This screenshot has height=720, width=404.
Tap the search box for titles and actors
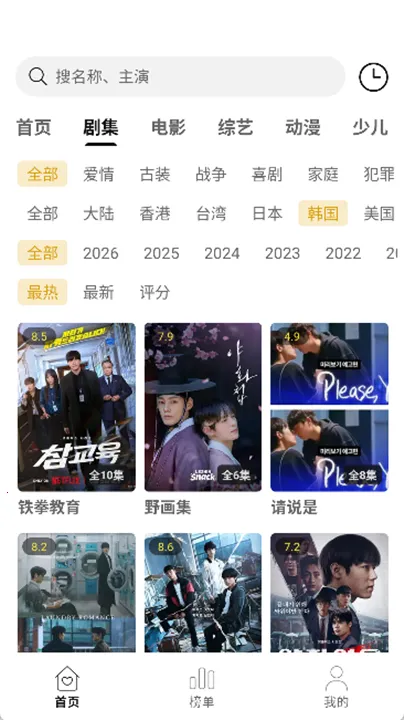(180, 76)
